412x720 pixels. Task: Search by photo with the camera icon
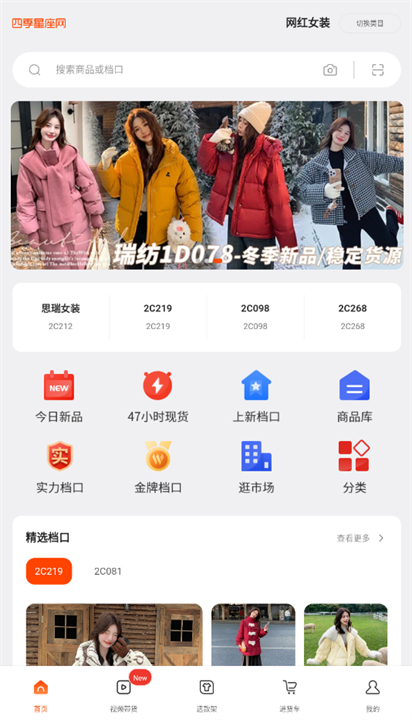[x=330, y=70]
